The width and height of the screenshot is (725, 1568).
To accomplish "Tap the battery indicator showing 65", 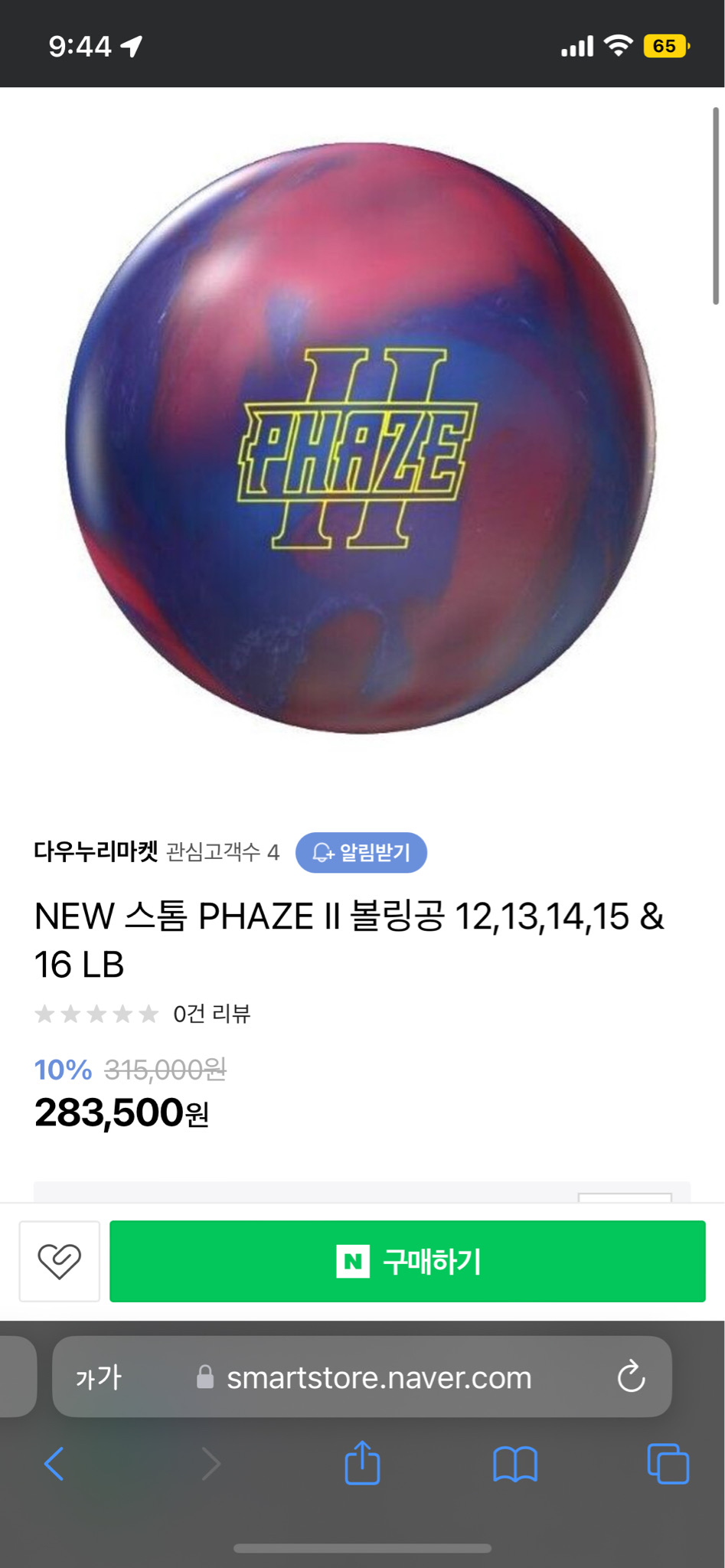I will (665, 47).
